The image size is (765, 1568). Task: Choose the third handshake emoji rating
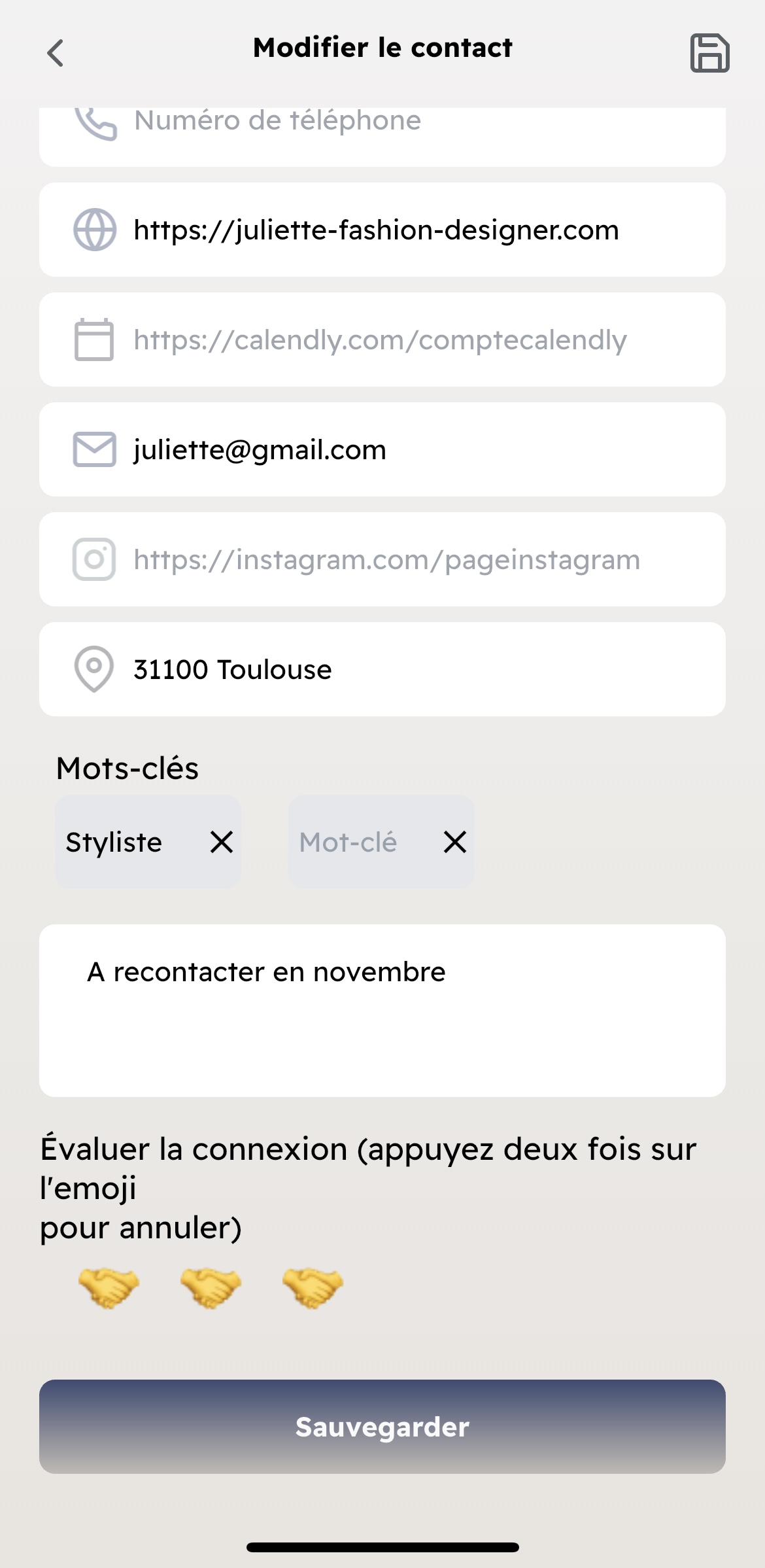(313, 1287)
